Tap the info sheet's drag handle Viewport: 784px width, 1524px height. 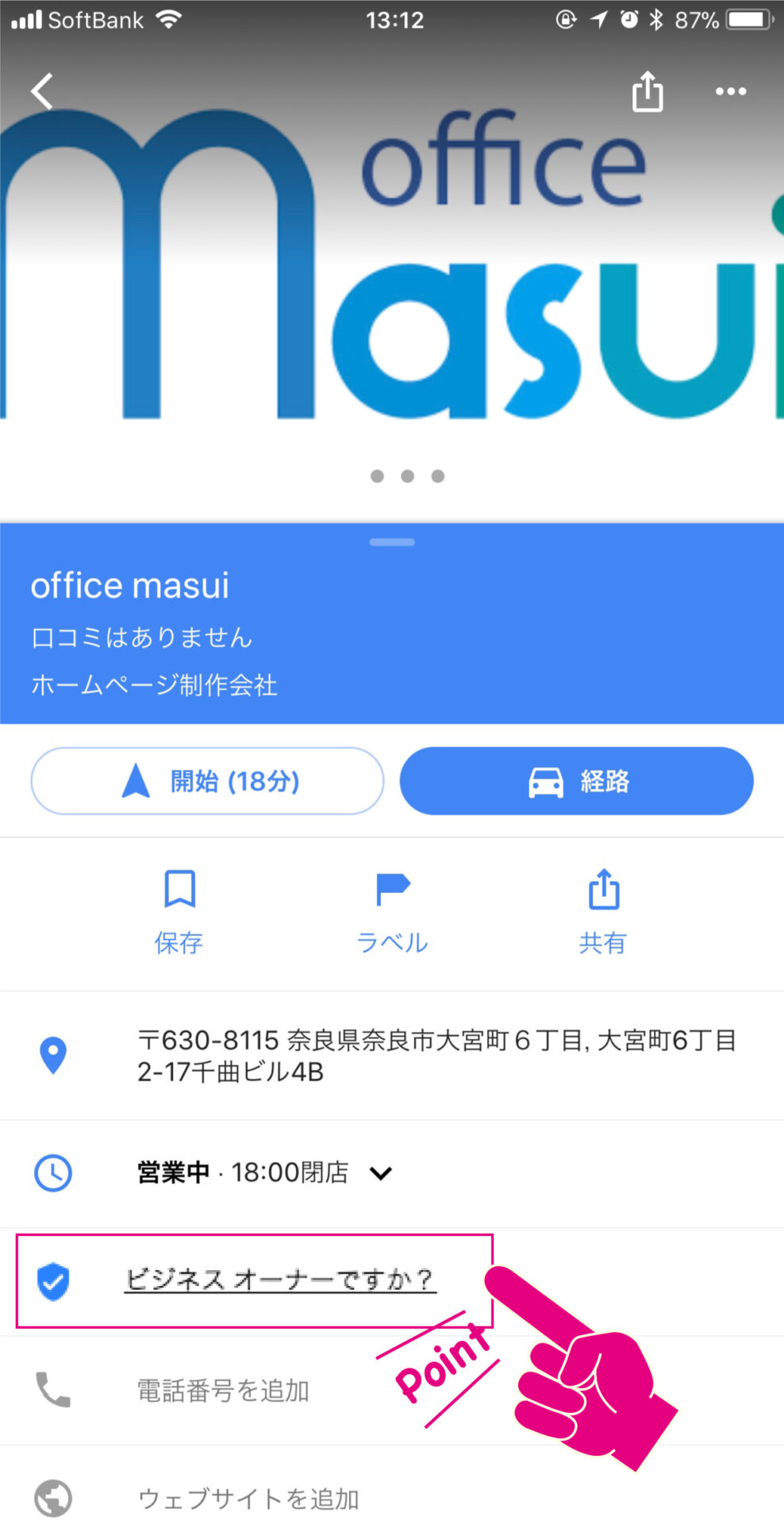pos(392,542)
